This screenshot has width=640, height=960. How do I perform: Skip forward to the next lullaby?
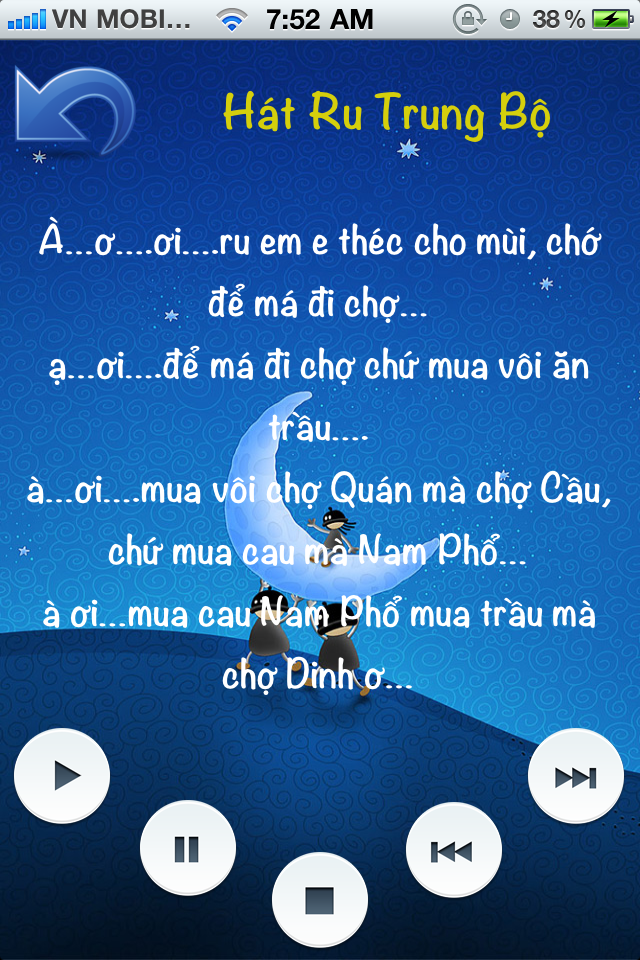click(x=576, y=776)
